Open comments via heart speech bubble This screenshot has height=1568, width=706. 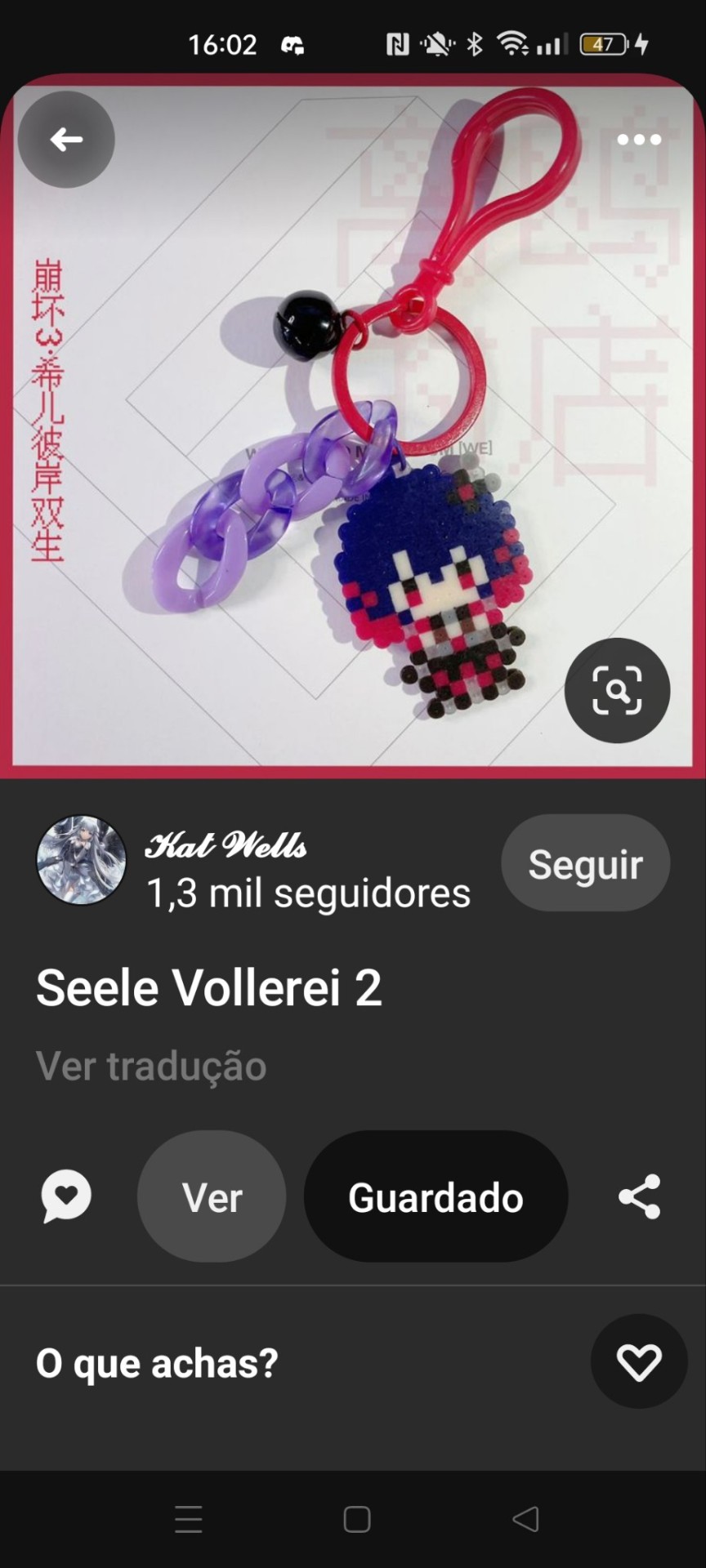coord(66,1196)
